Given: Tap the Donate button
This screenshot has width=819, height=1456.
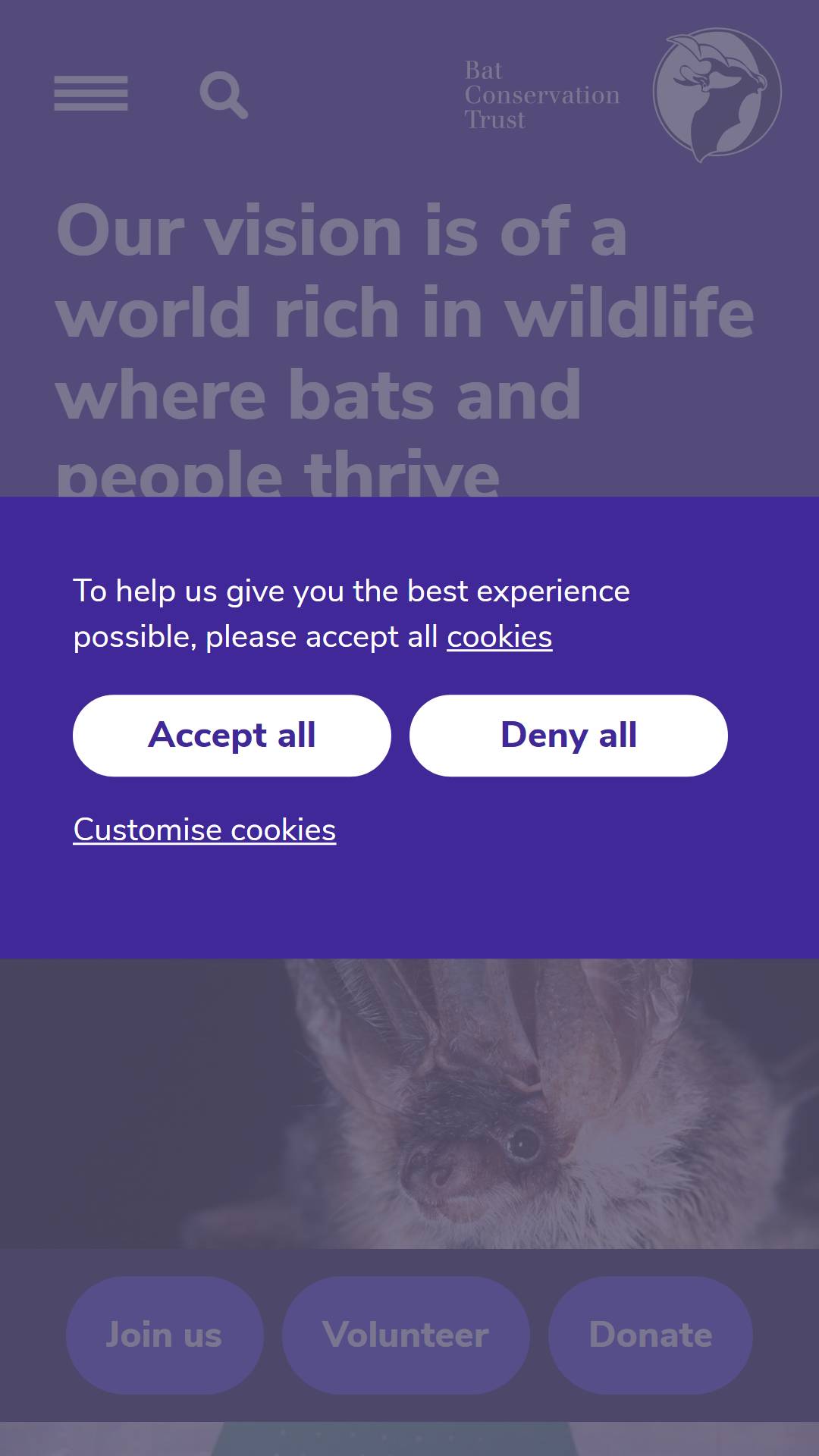Looking at the screenshot, I should click(651, 1335).
